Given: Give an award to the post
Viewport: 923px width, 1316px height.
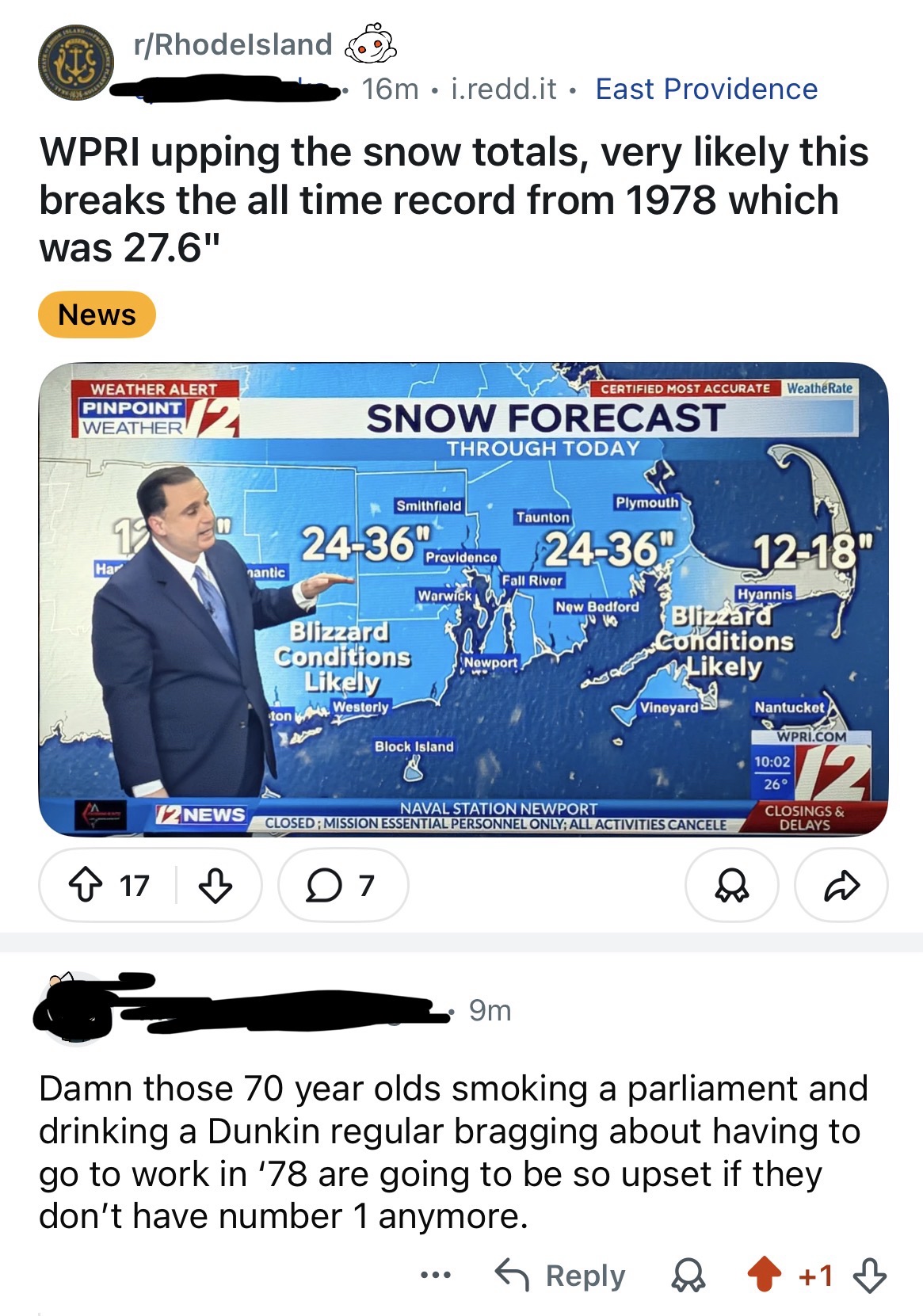Looking at the screenshot, I should 730,885.
